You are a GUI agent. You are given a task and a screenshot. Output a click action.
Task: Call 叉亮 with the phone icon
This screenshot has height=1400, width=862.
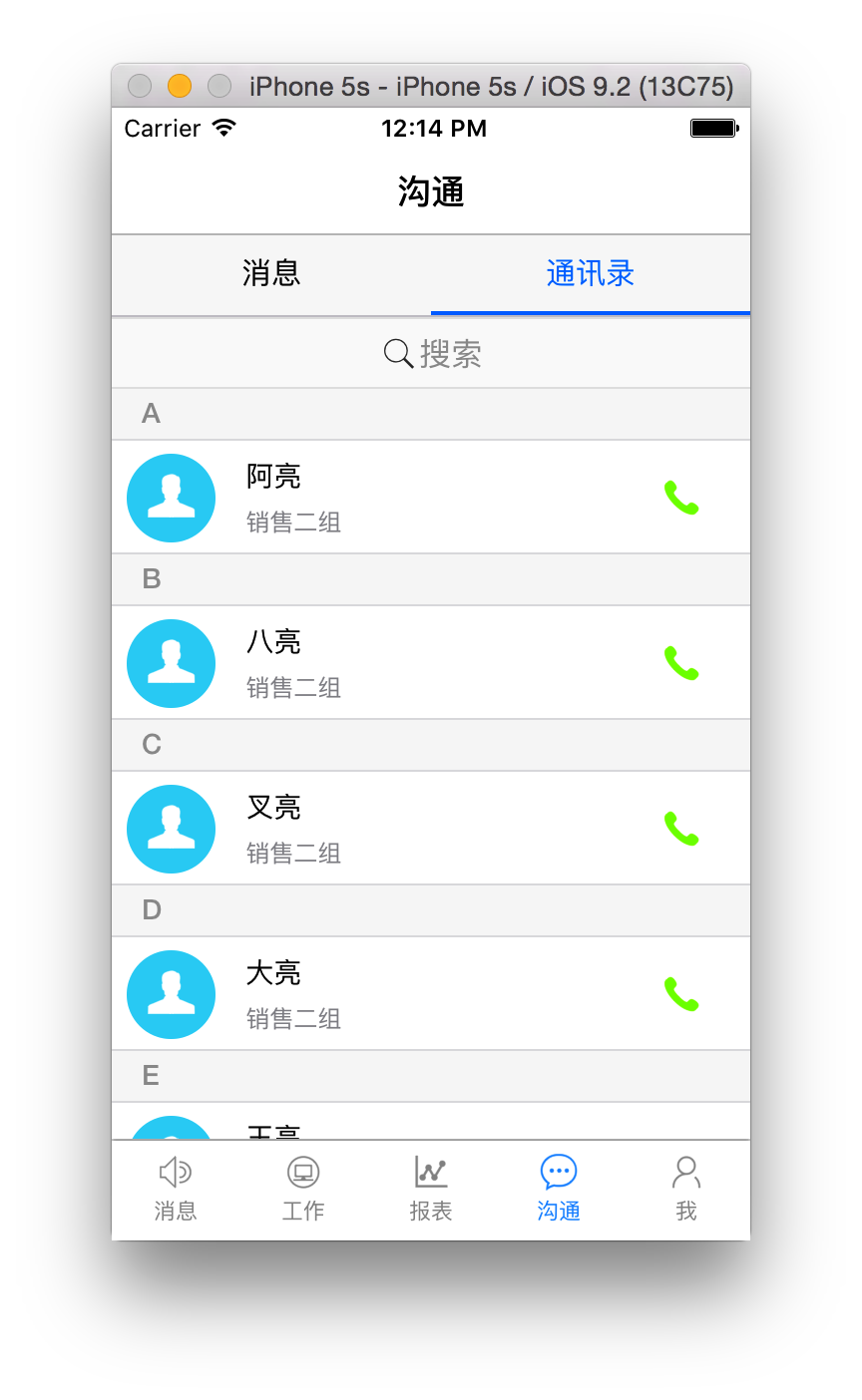point(681,829)
